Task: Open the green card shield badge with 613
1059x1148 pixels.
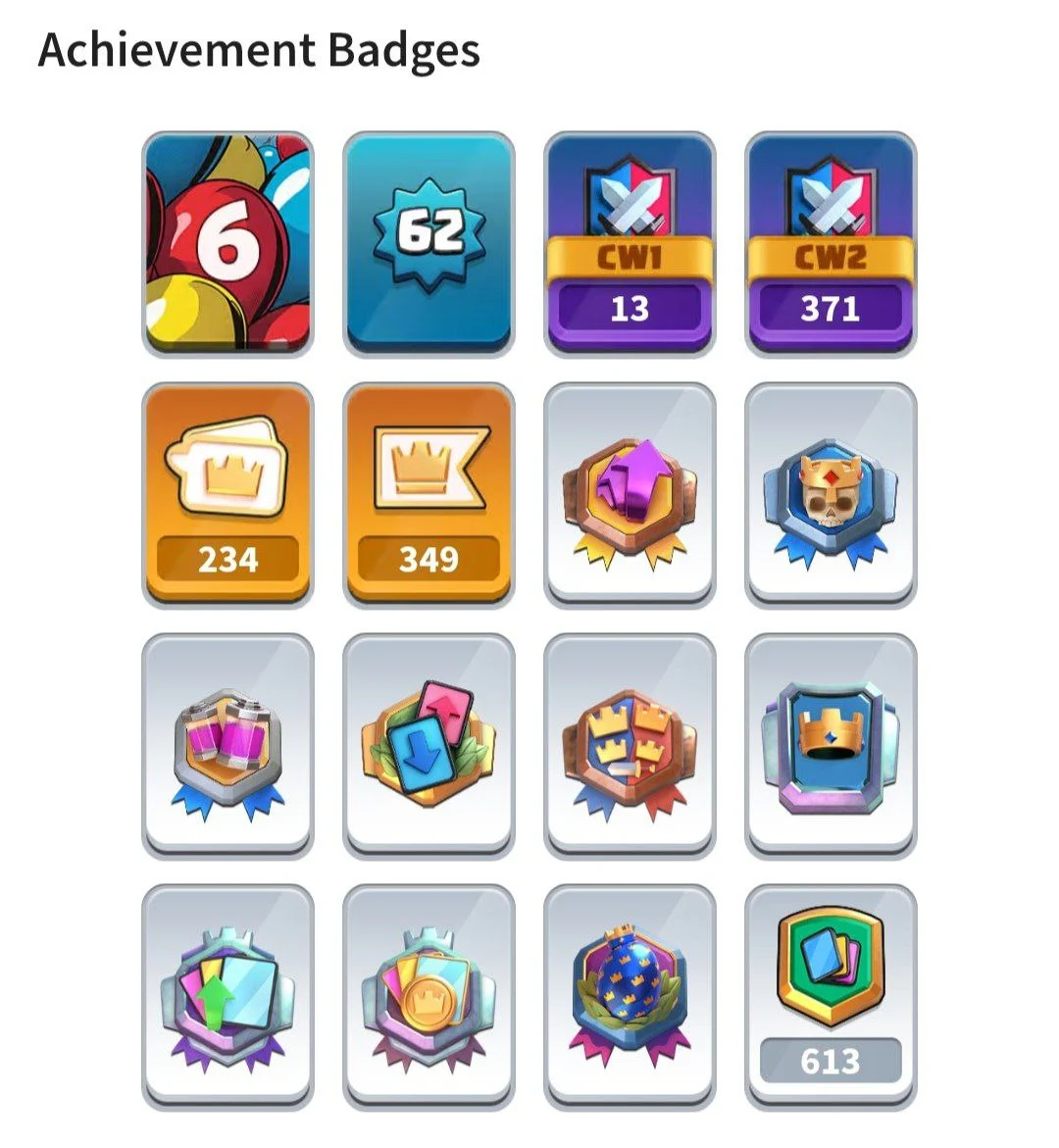Action: tap(831, 996)
